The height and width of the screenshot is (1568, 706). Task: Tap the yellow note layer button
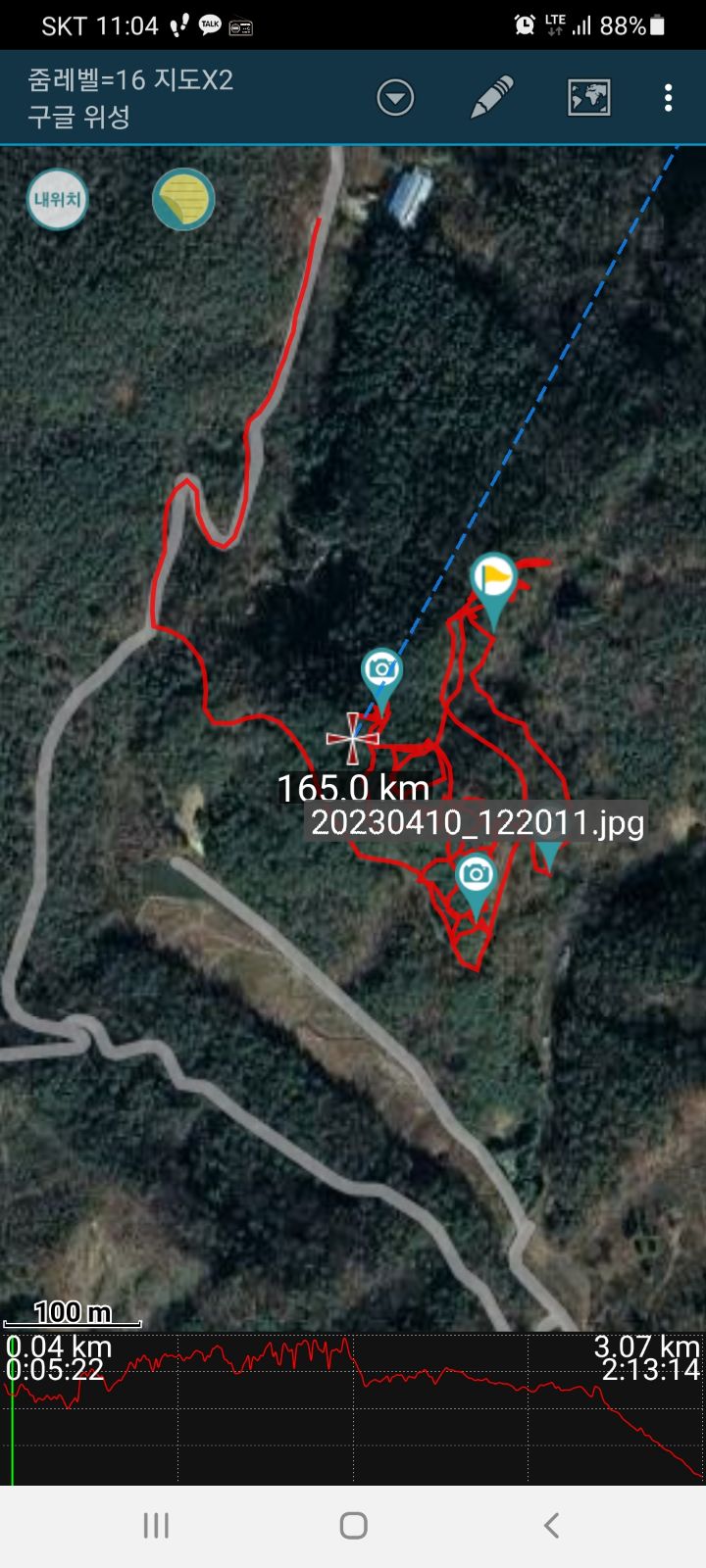[183, 200]
